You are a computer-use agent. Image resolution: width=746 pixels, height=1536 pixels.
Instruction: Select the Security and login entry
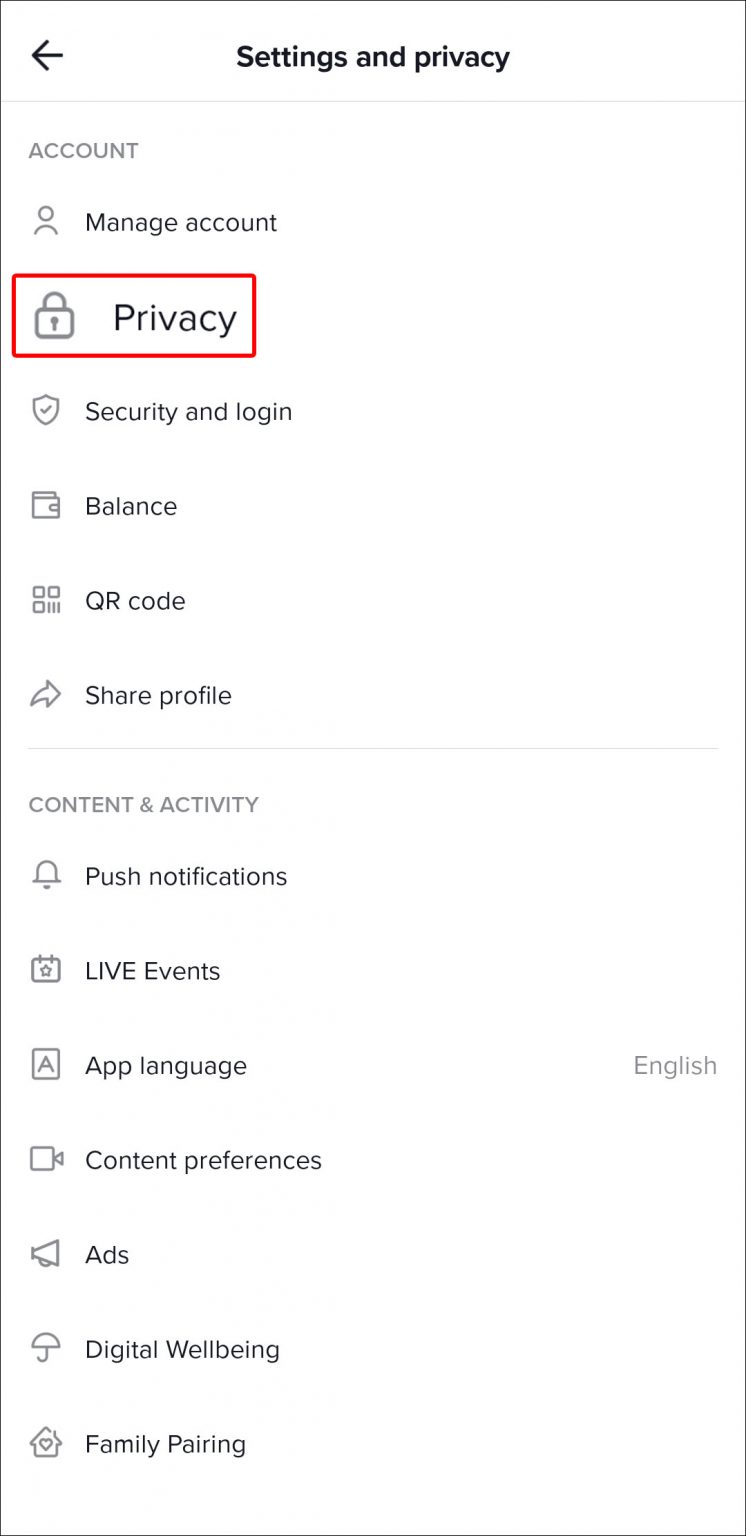coord(188,410)
